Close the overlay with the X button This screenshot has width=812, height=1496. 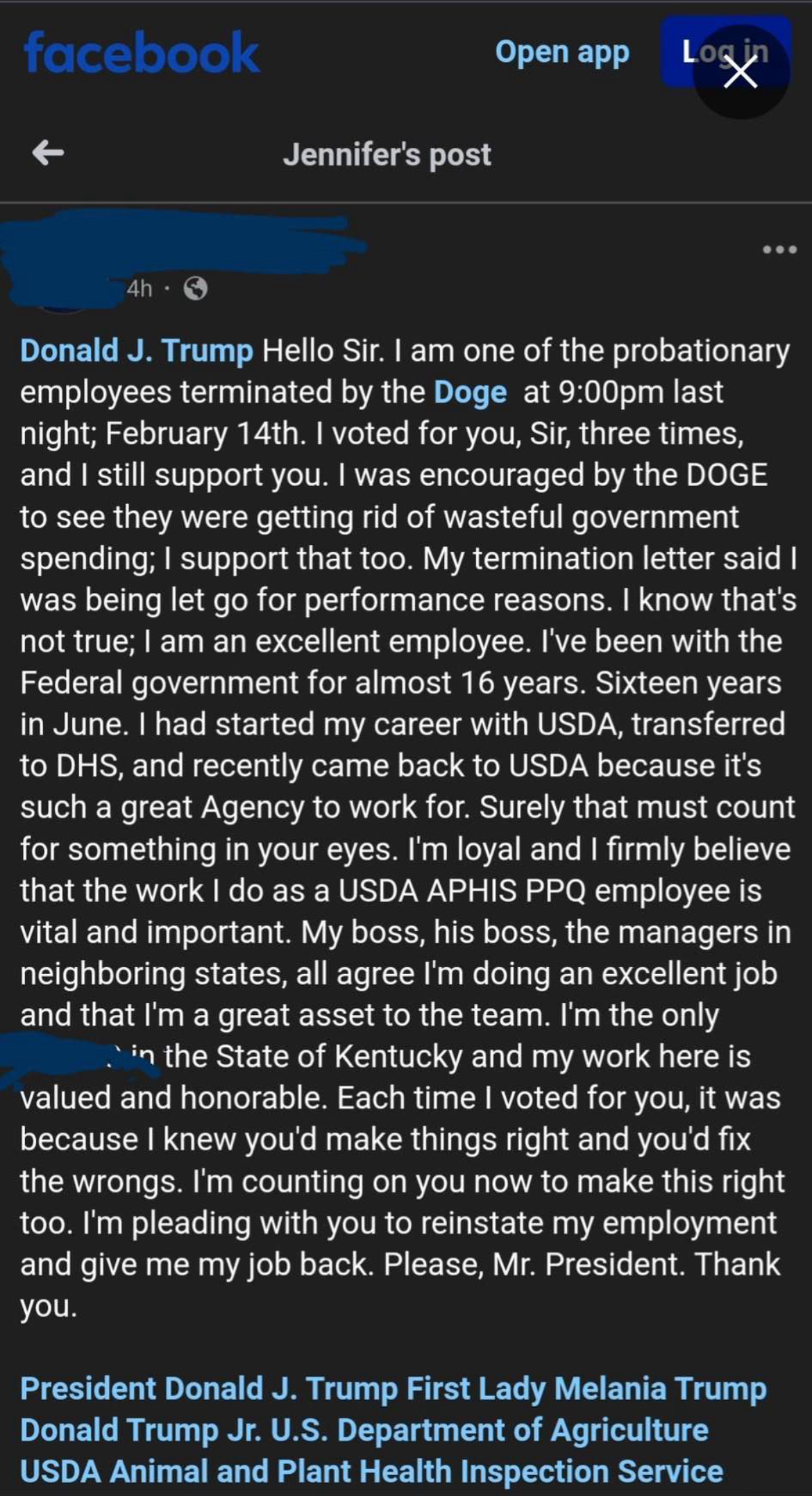741,72
